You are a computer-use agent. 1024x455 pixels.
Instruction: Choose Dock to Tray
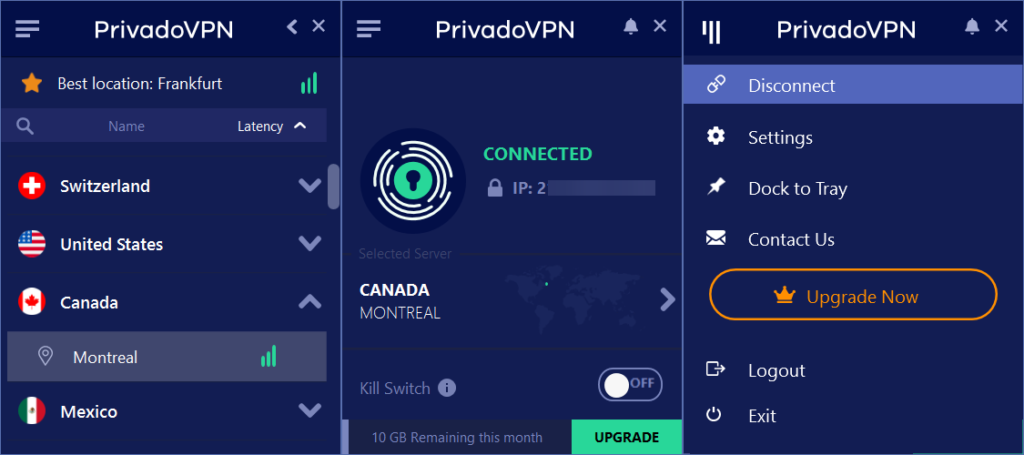(x=797, y=188)
